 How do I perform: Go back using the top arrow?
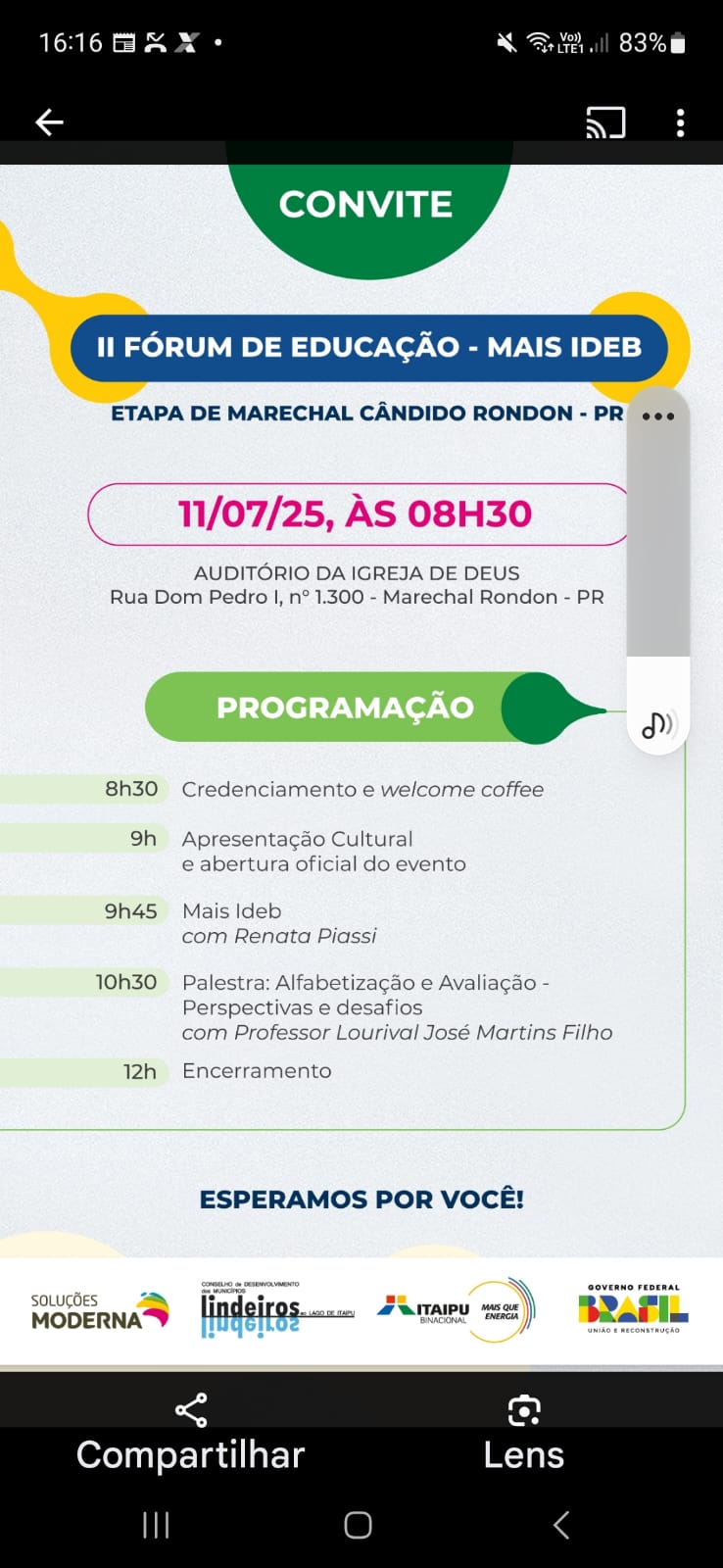[x=49, y=122]
